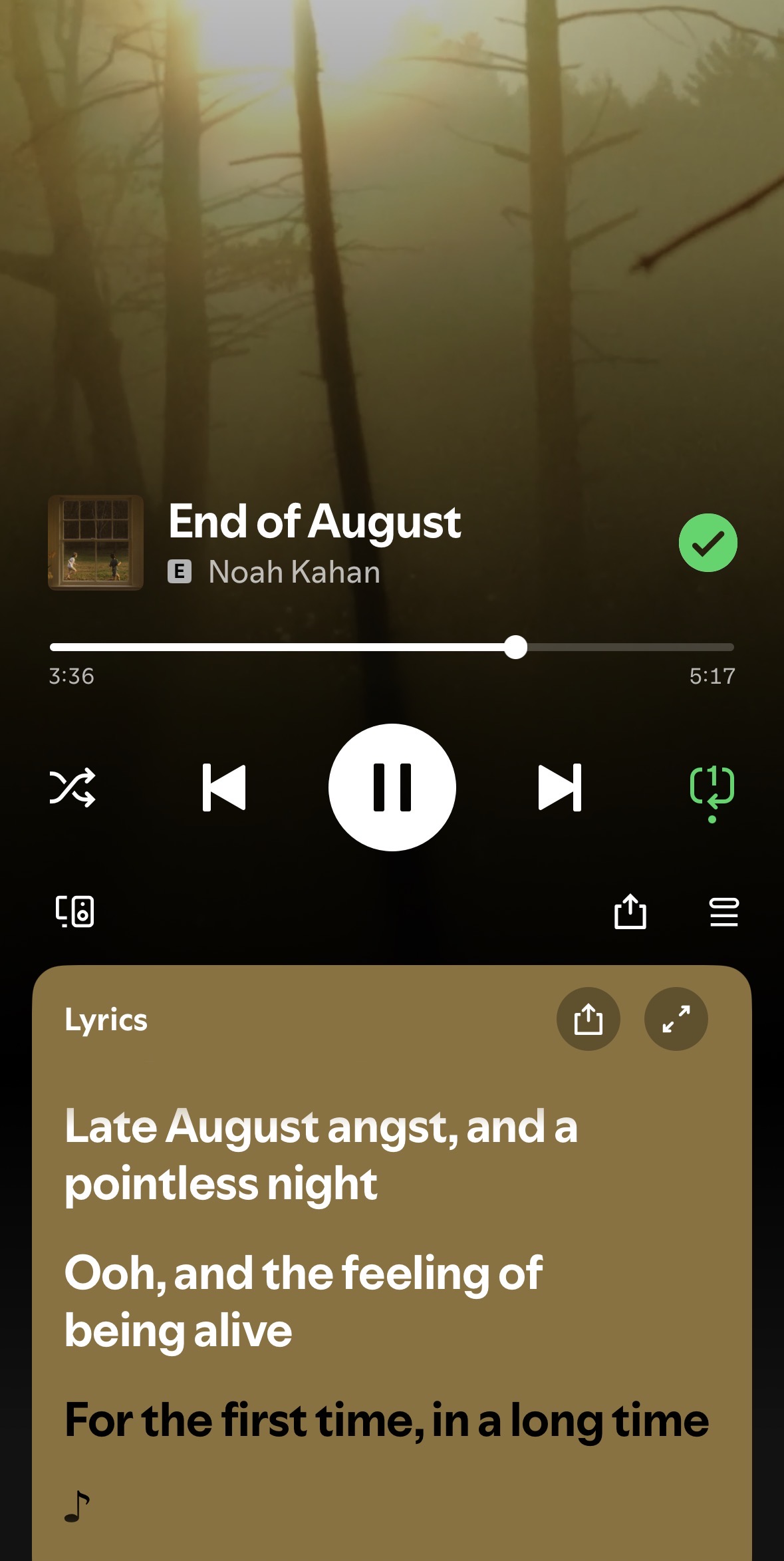Tap the green saved checkmark for End of August

tap(708, 543)
